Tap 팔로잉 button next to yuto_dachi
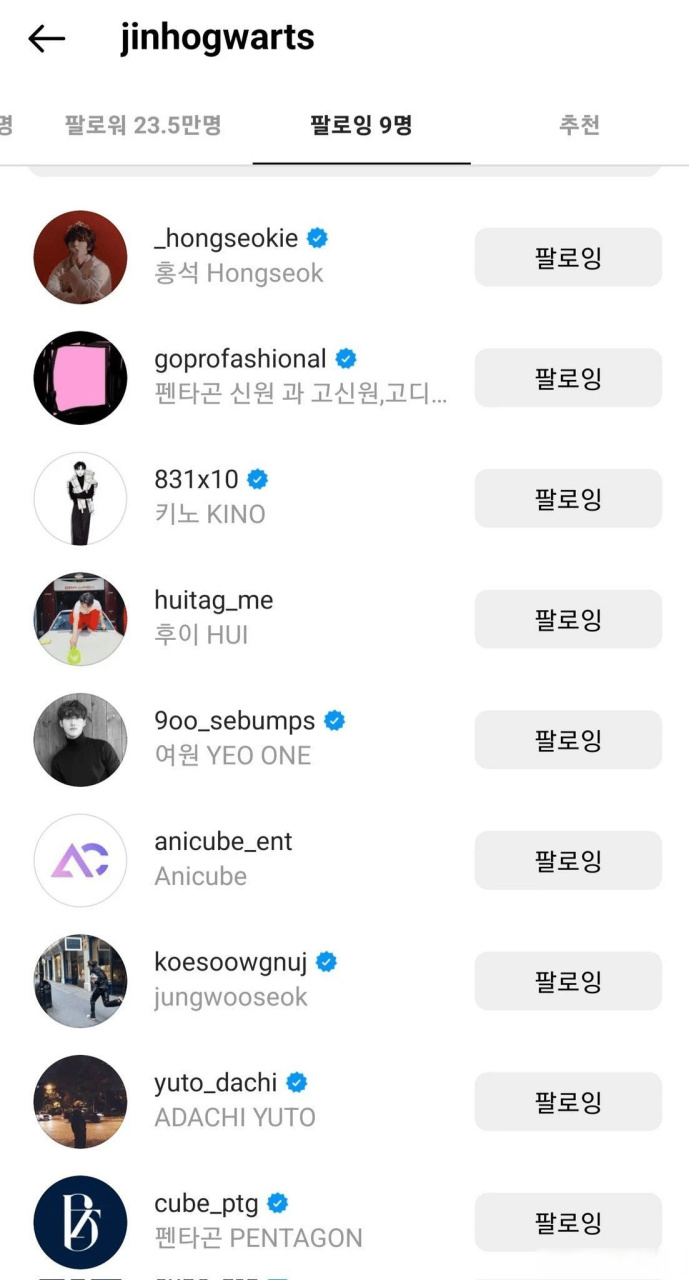689x1280 pixels. point(567,1101)
